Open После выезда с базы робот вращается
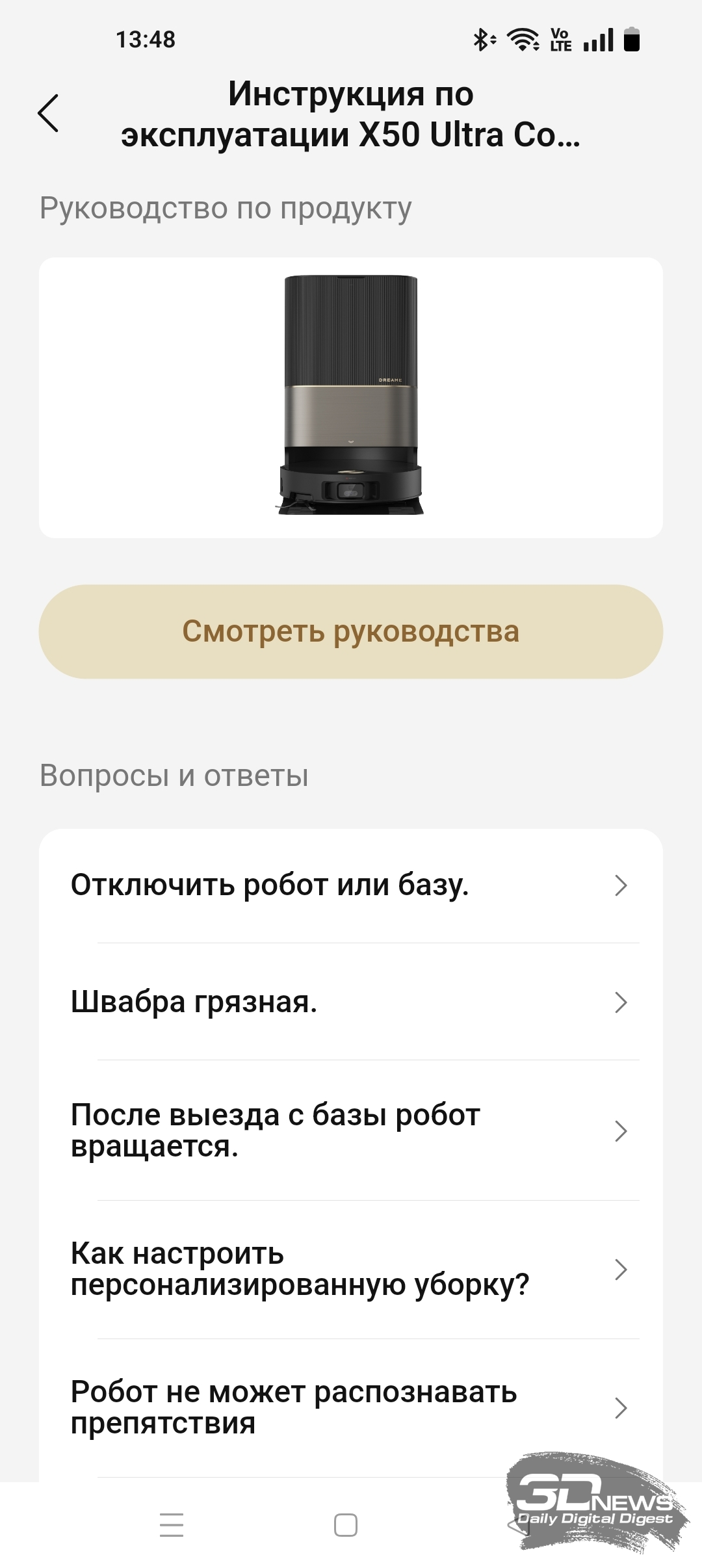Screen dimensions: 702x1568 tap(351, 1130)
